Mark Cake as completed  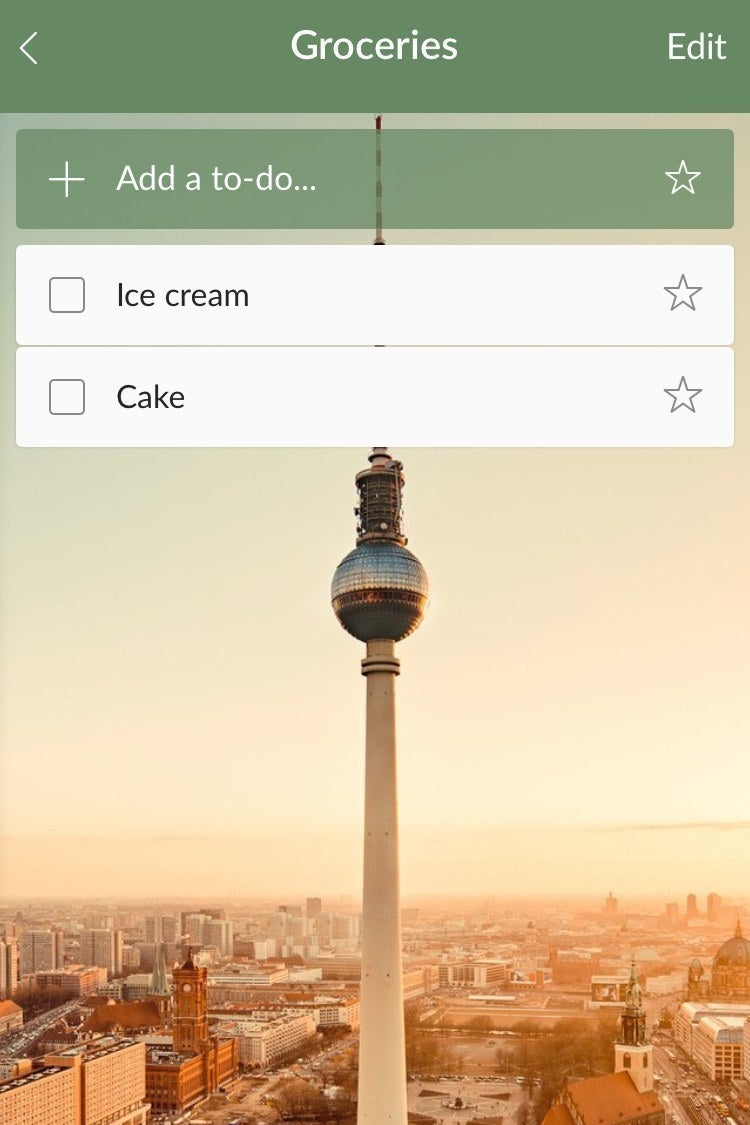click(x=67, y=397)
